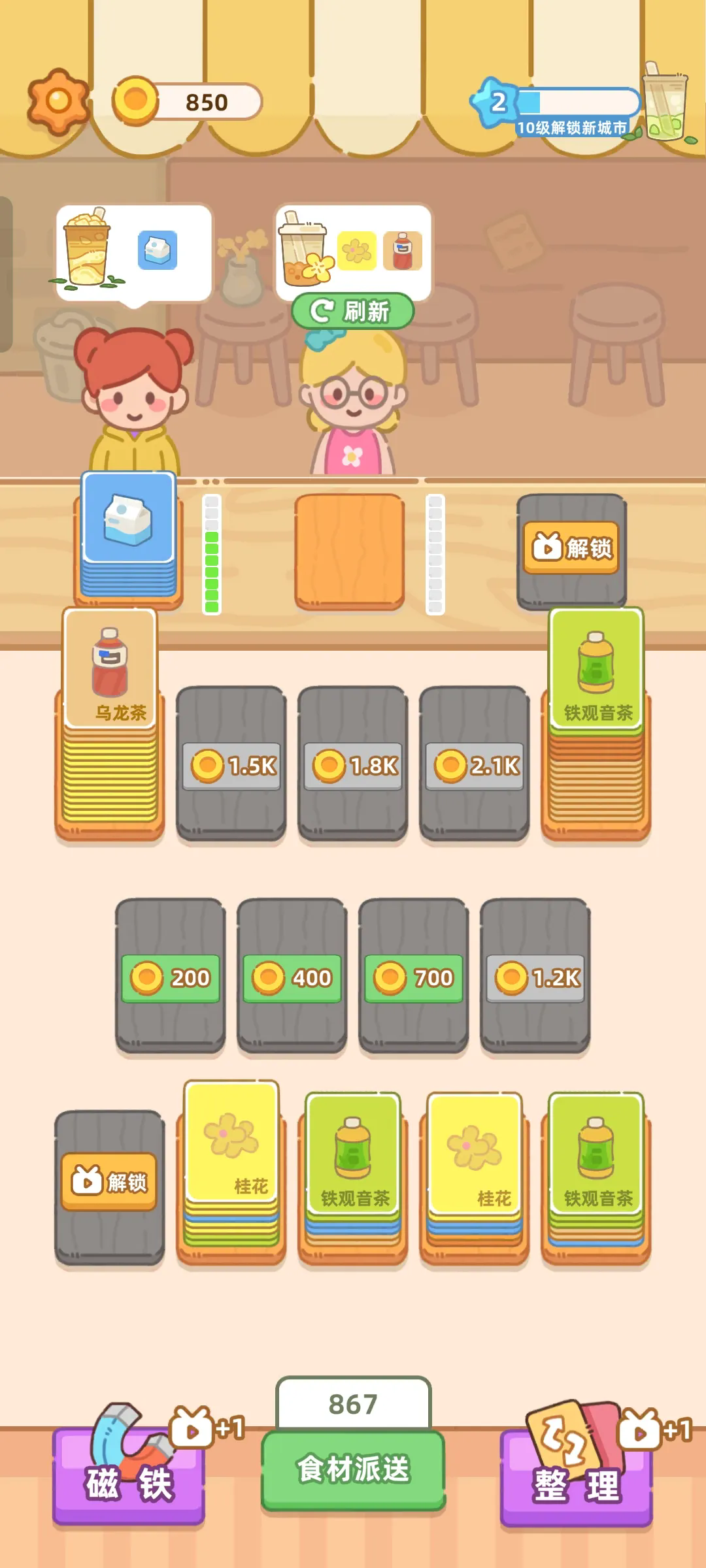The height and width of the screenshot is (1568, 706).
Task: Select the milk carton card stack
Action: pyautogui.click(x=128, y=523)
